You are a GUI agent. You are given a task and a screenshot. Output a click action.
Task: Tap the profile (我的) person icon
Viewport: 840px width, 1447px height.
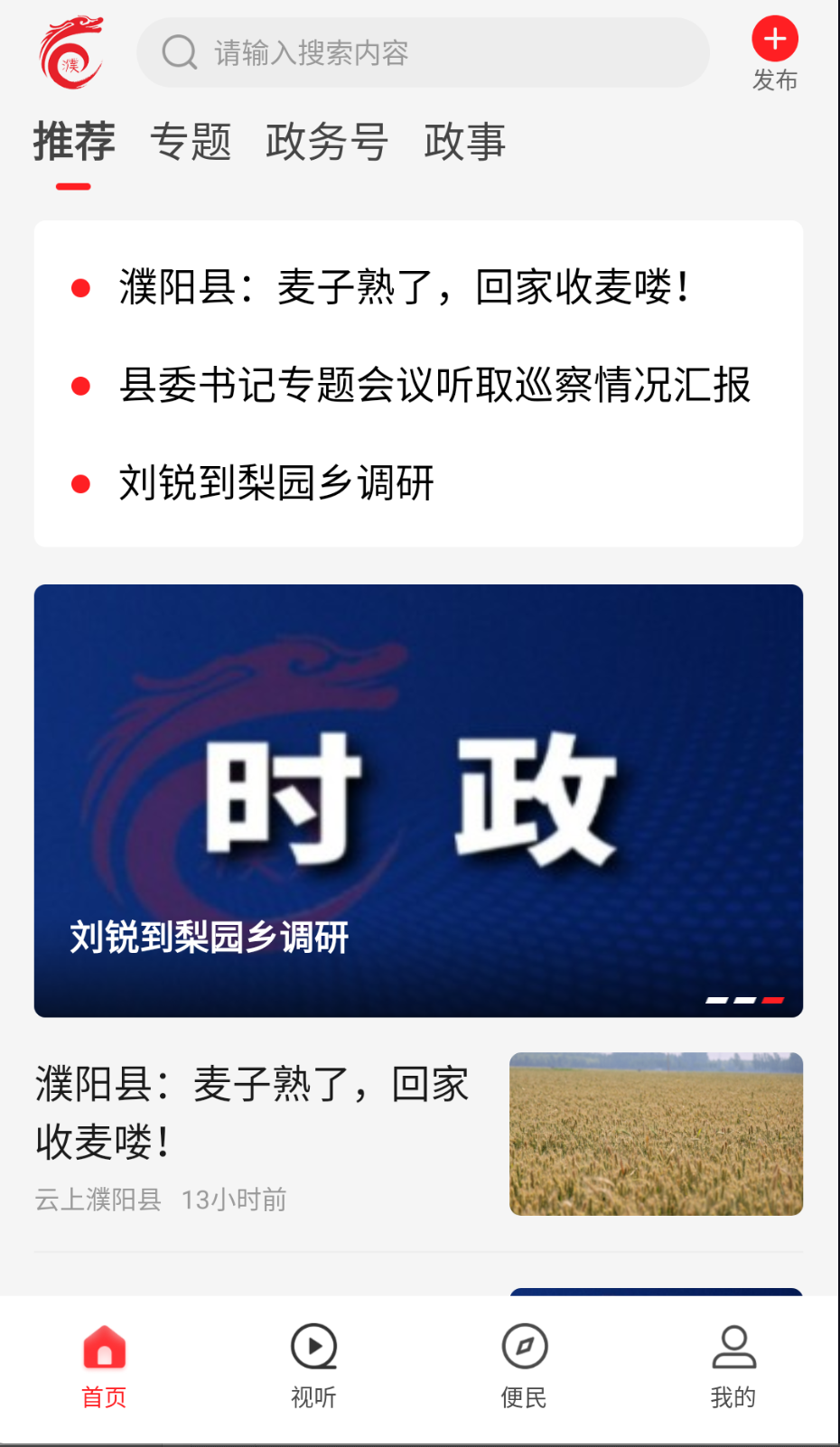click(x=733, y=1346)
